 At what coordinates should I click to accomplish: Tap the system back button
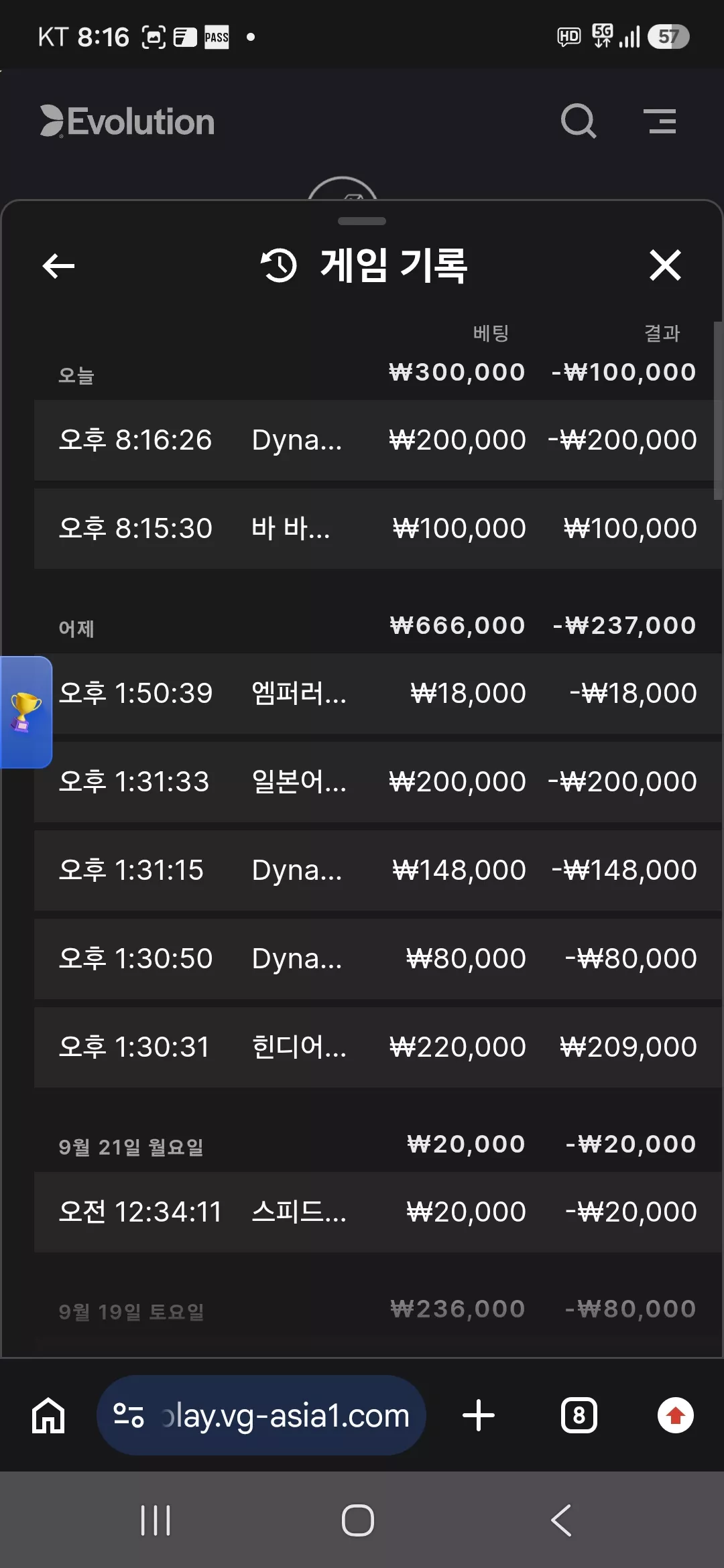561,1520
